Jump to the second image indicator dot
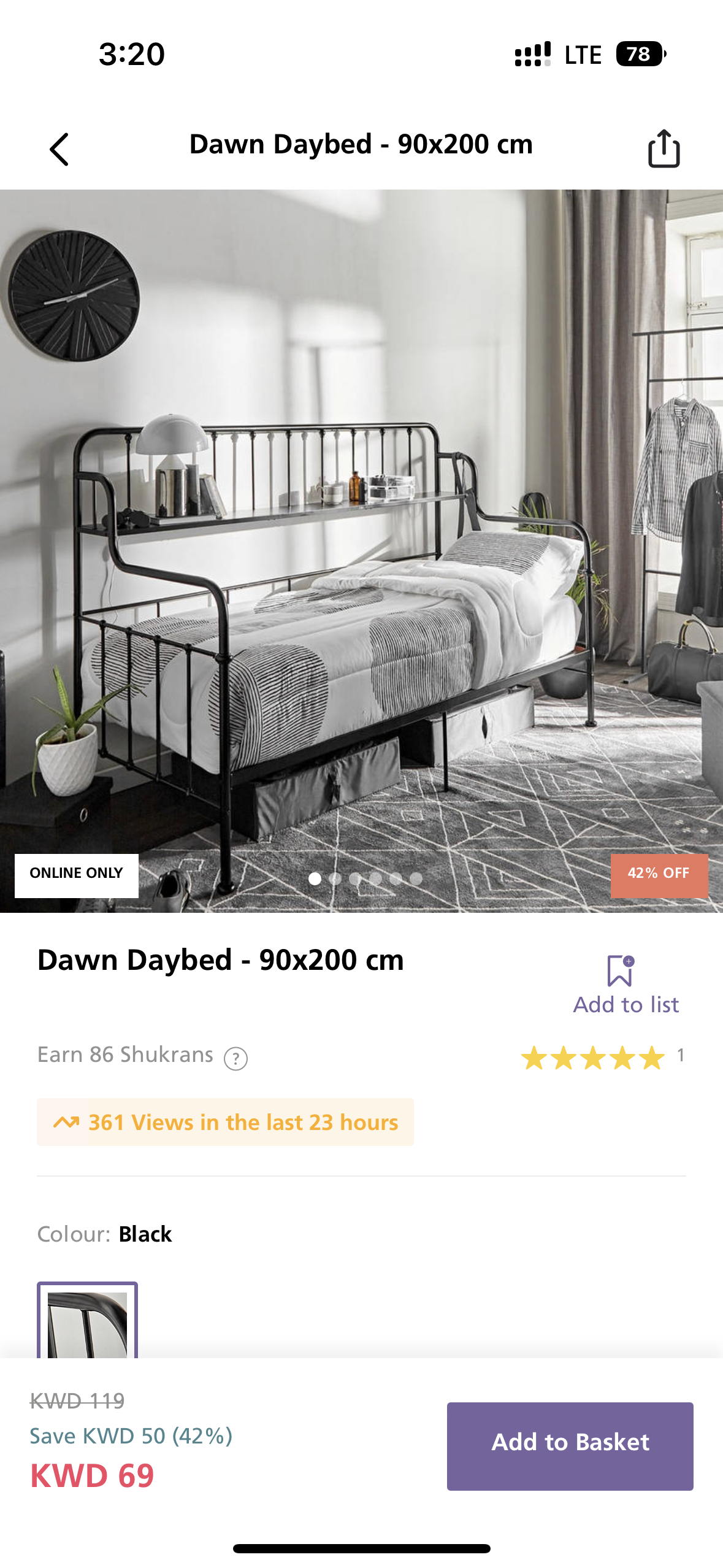Screen dimensions: 723x1568 point(335,878)
